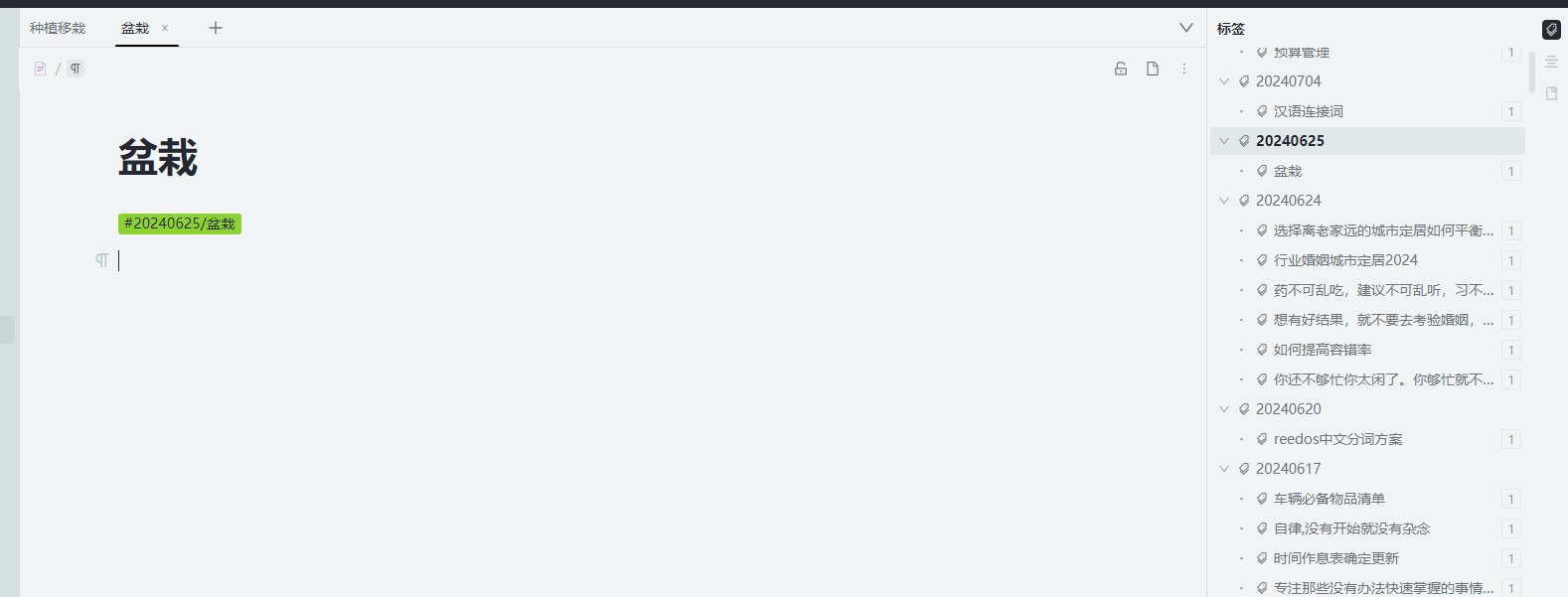
Task: Choose the 如何提高容错率 tag
Action: pyautogui.click(x=1323, y=350)
